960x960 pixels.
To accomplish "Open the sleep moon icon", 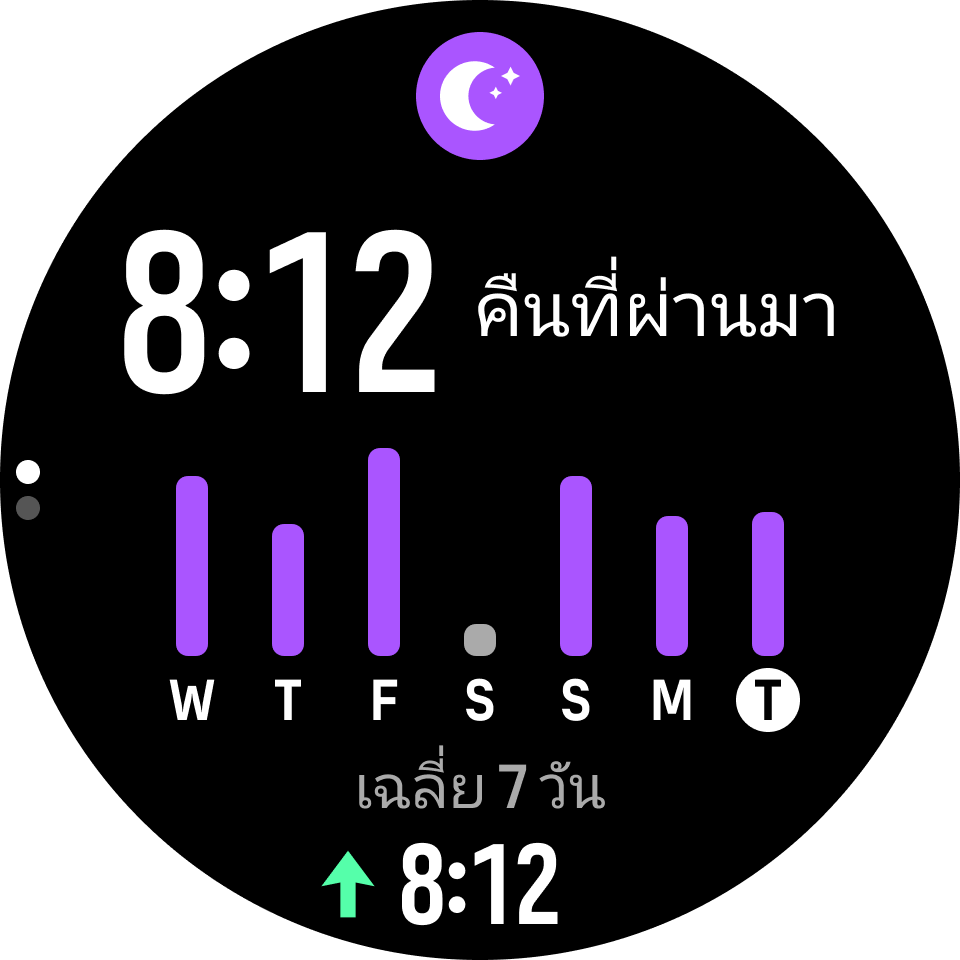I will click(480, 96).
